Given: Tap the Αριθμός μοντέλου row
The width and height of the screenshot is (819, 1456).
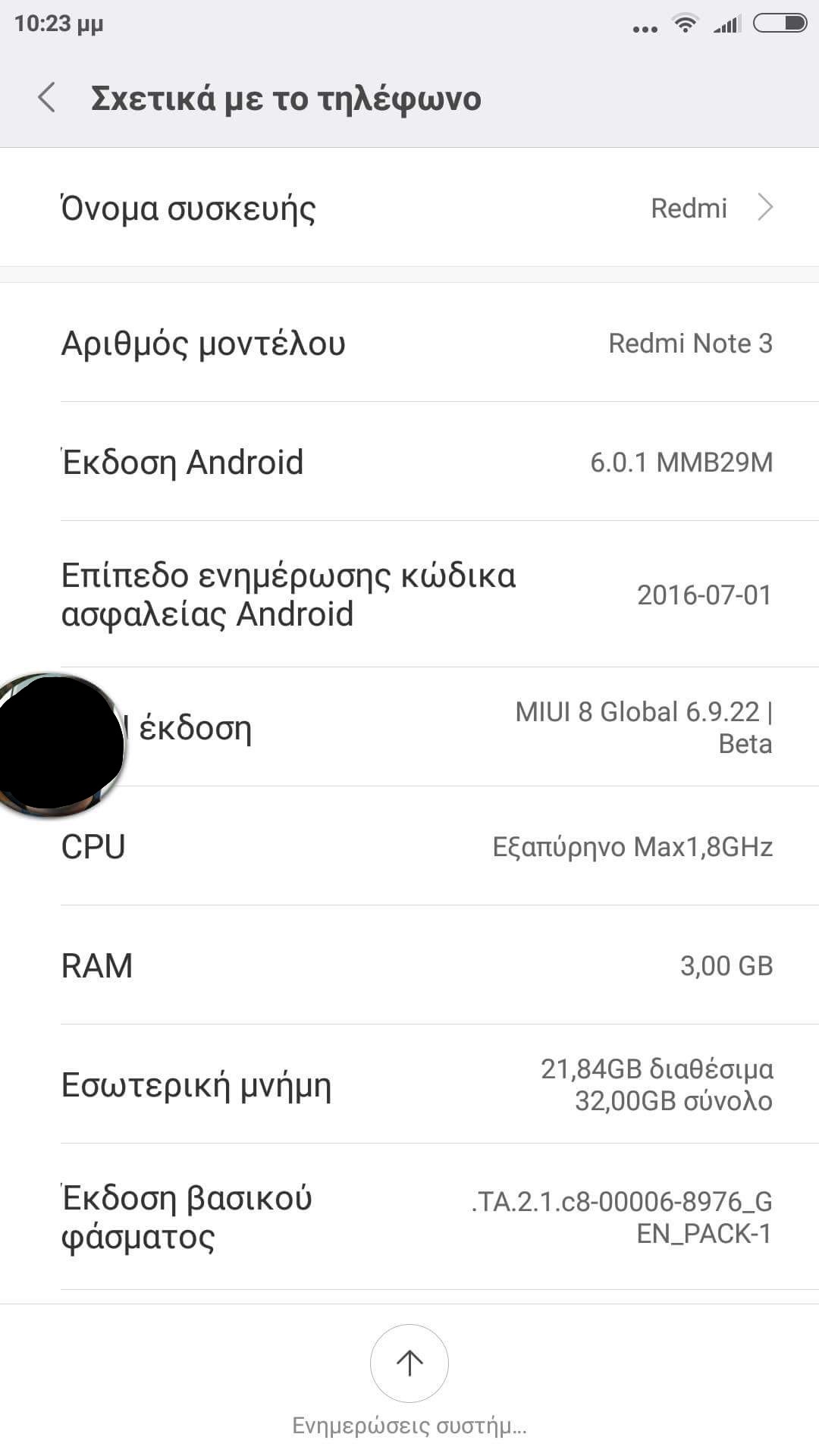Looking at the screenshot, I should tap(409, 343).
